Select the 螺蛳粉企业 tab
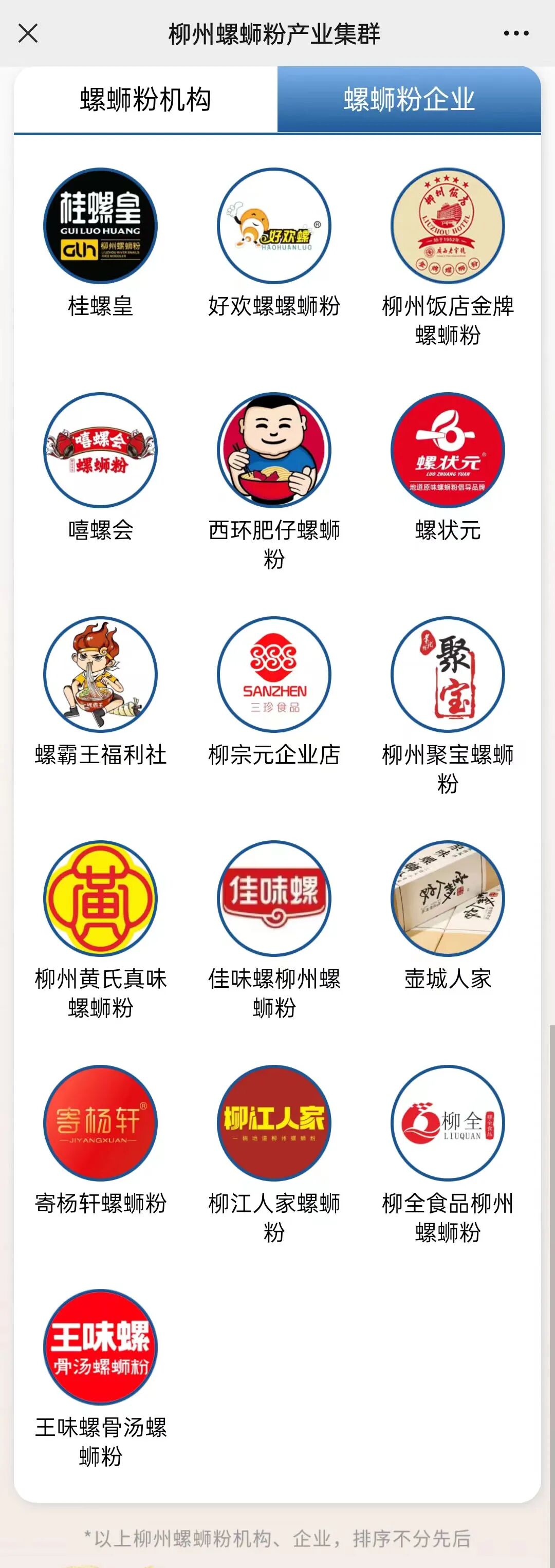 pos(409,100)
